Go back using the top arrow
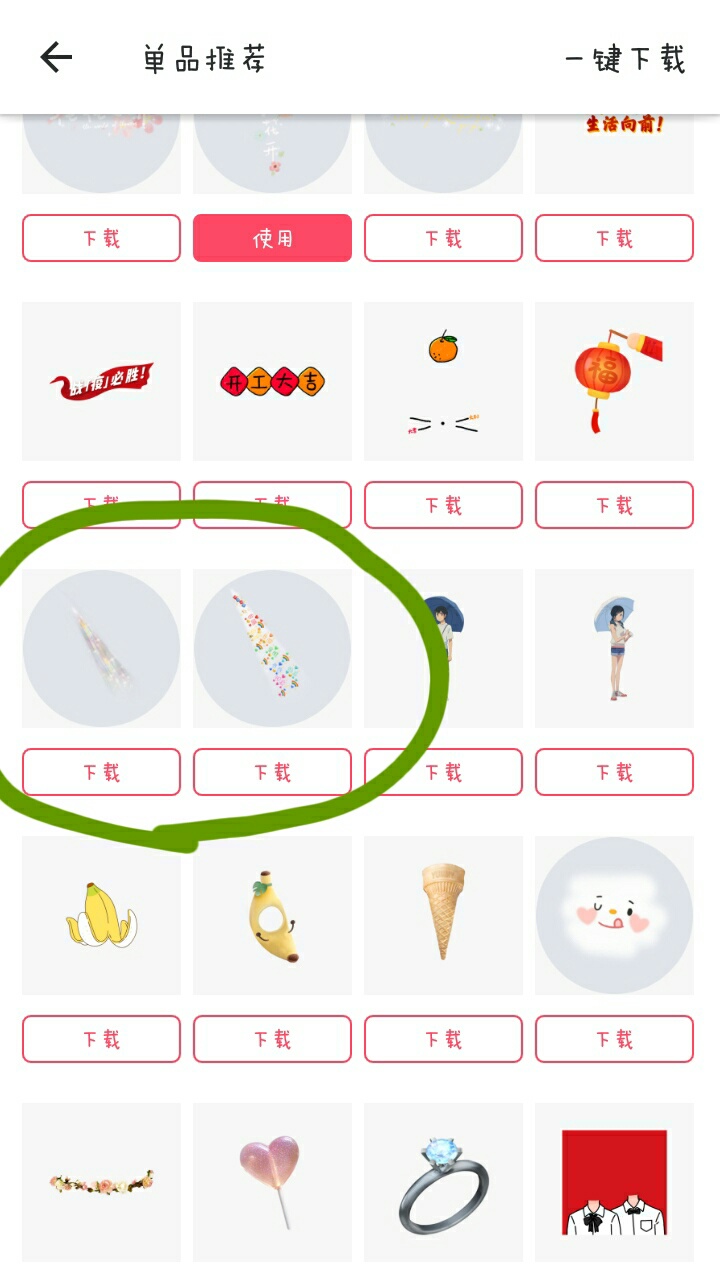The image size is (720, 1280). (56, 58)
